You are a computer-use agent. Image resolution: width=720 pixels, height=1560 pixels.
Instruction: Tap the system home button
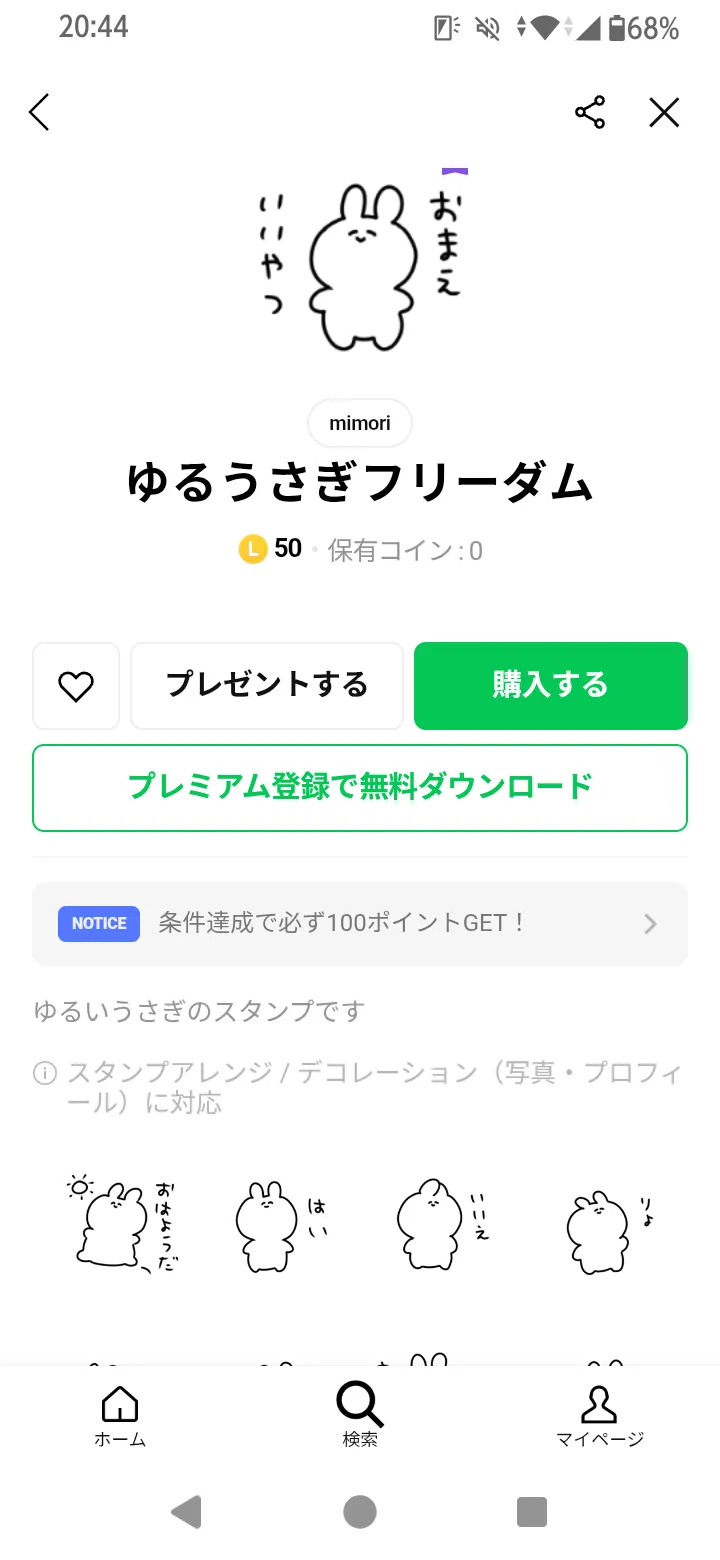(x=360, y=1511)
